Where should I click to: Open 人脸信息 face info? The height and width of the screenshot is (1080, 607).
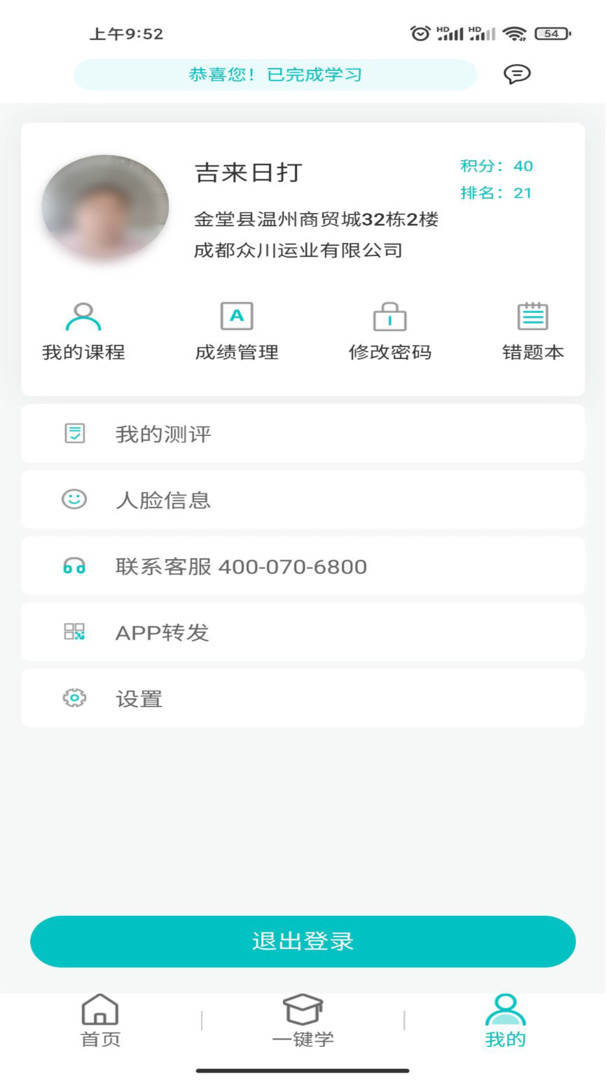(x=303, y=499)
